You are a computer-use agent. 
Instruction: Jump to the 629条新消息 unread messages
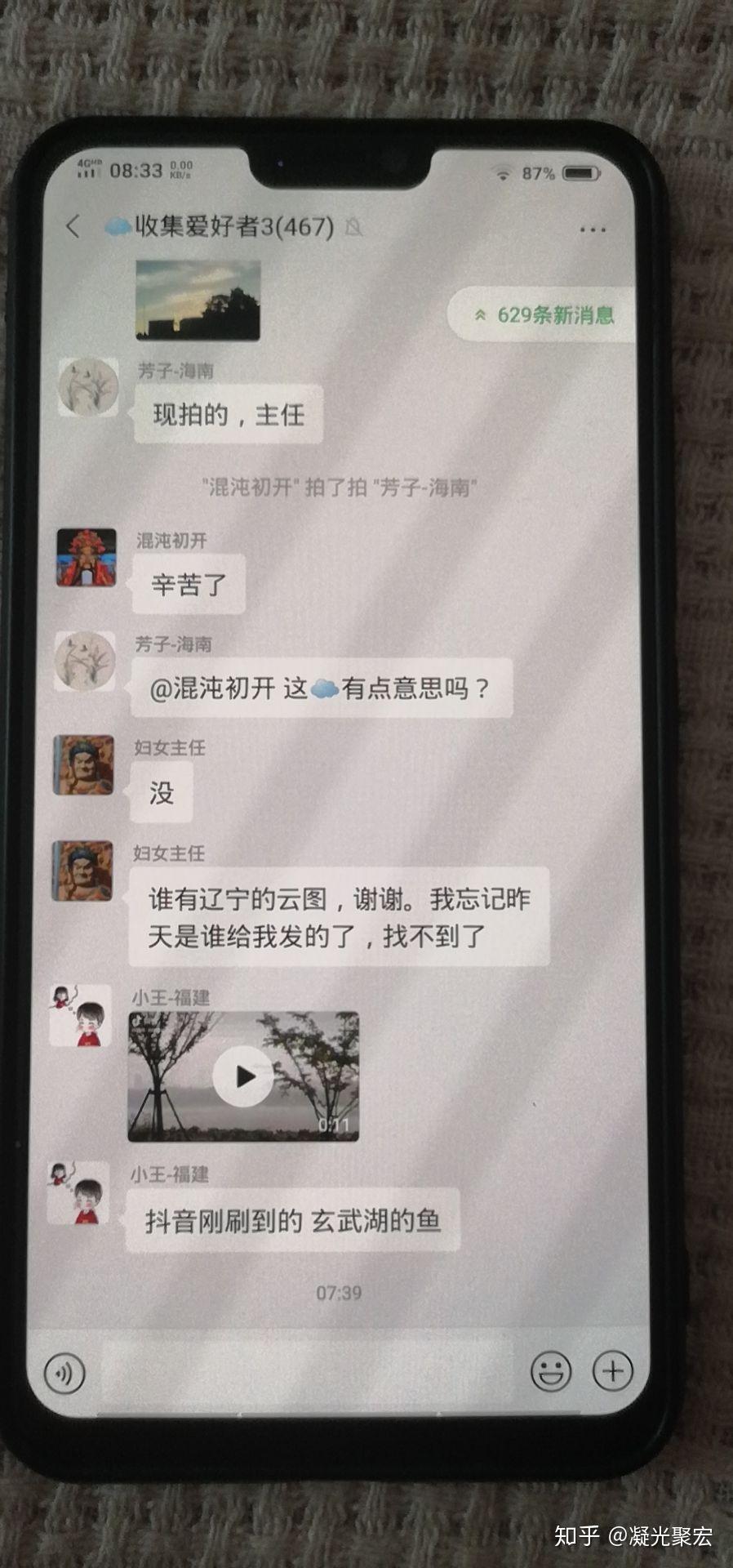coord(542,314)
